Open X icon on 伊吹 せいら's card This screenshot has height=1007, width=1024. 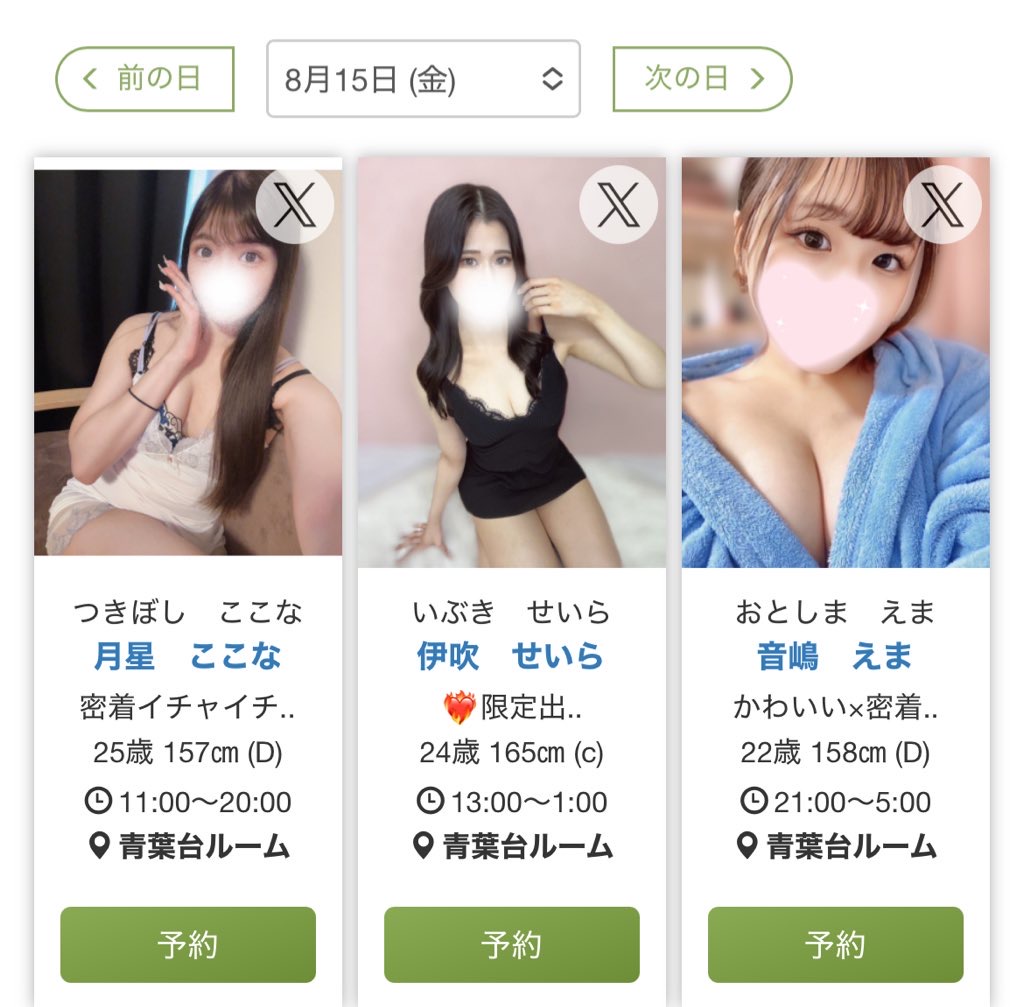tap(618, 205)
